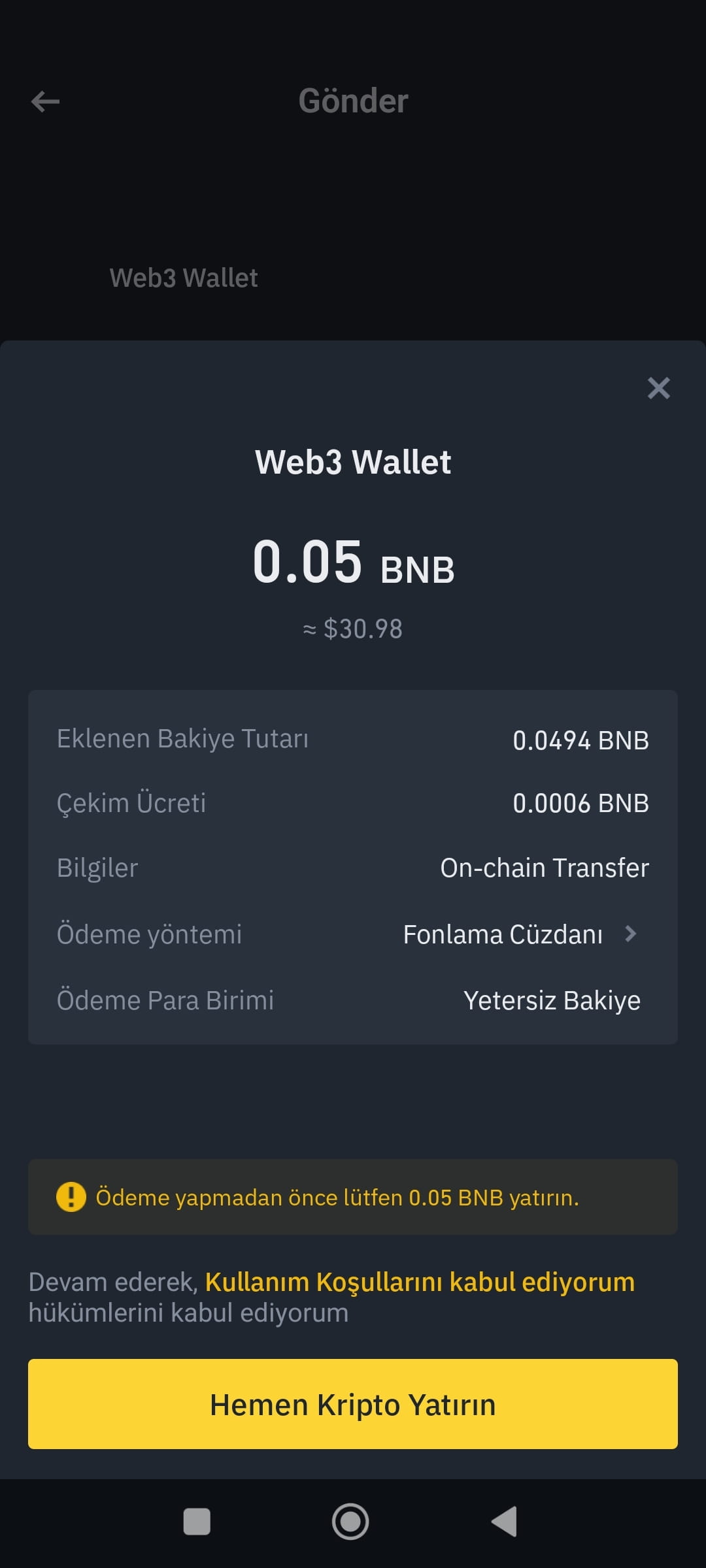Go to the home screen
The height and width of the screenshot is (1568, 706).
(350, 1522)
